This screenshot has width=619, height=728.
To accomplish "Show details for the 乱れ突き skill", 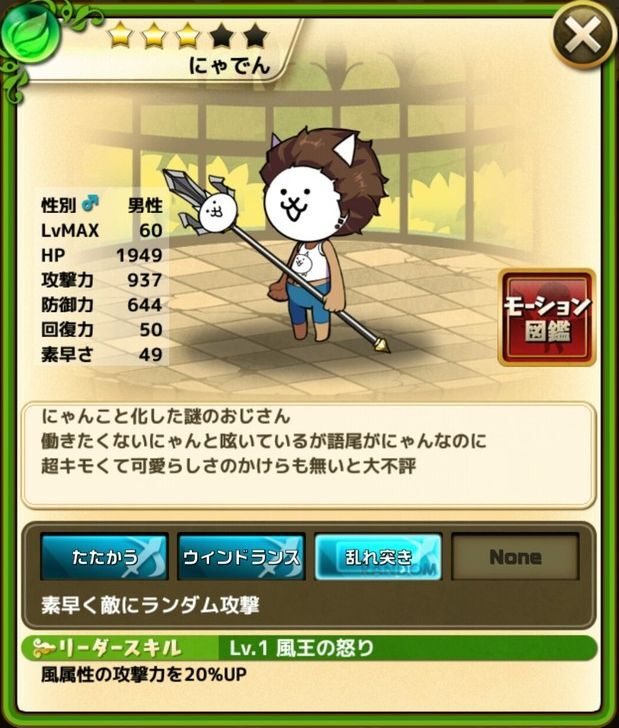I will (x=378, y=558).
